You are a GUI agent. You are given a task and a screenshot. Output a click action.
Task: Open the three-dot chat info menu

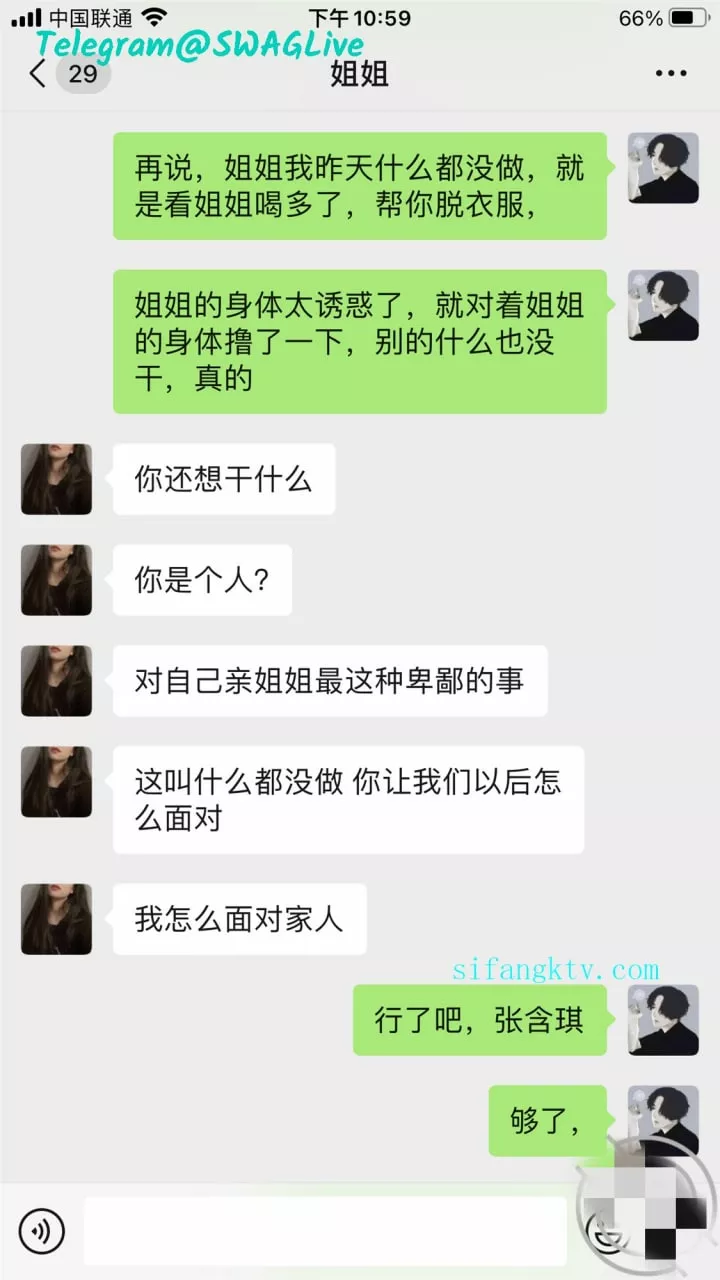[x=670, y=74]
